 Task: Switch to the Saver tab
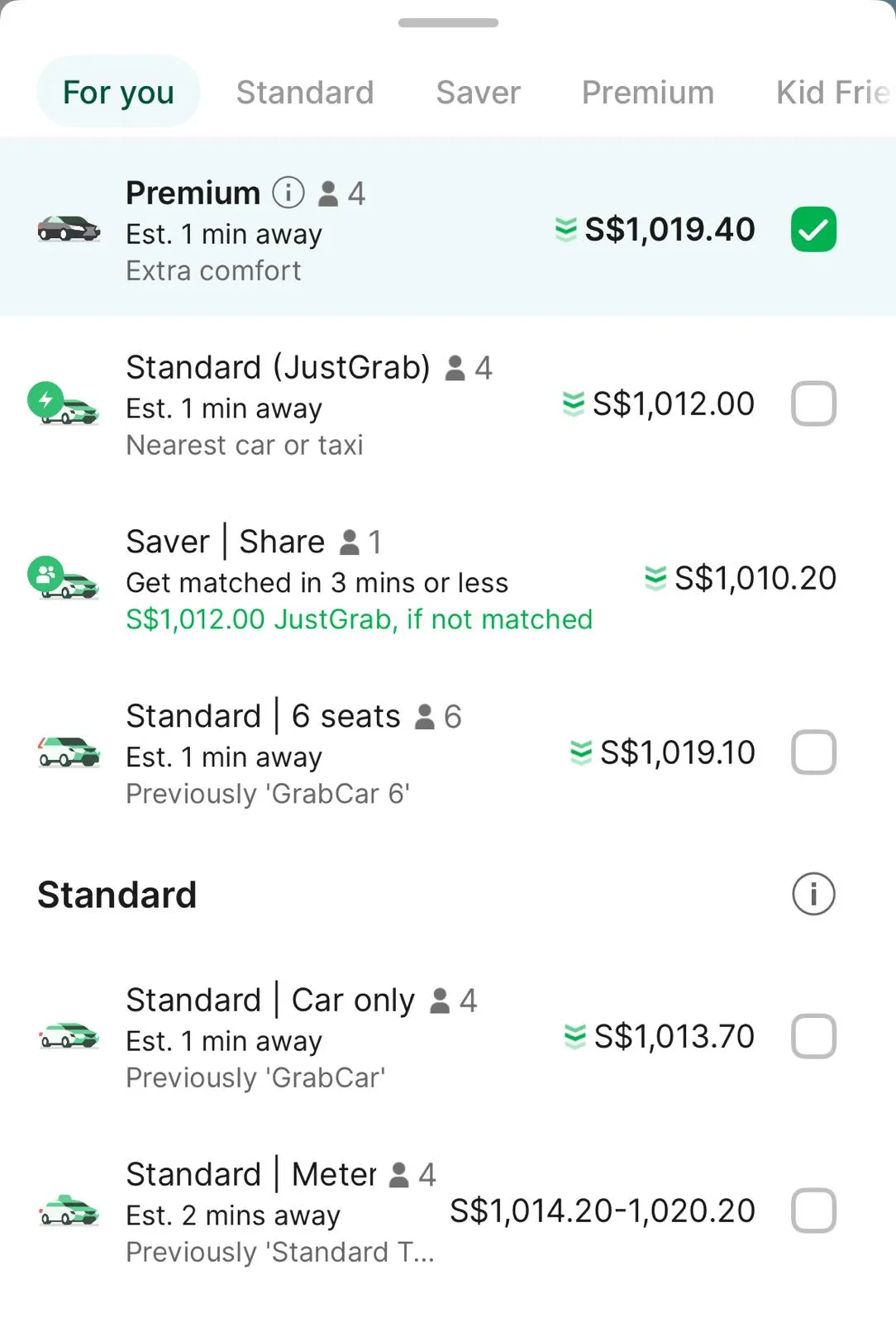tap(477, 92)
